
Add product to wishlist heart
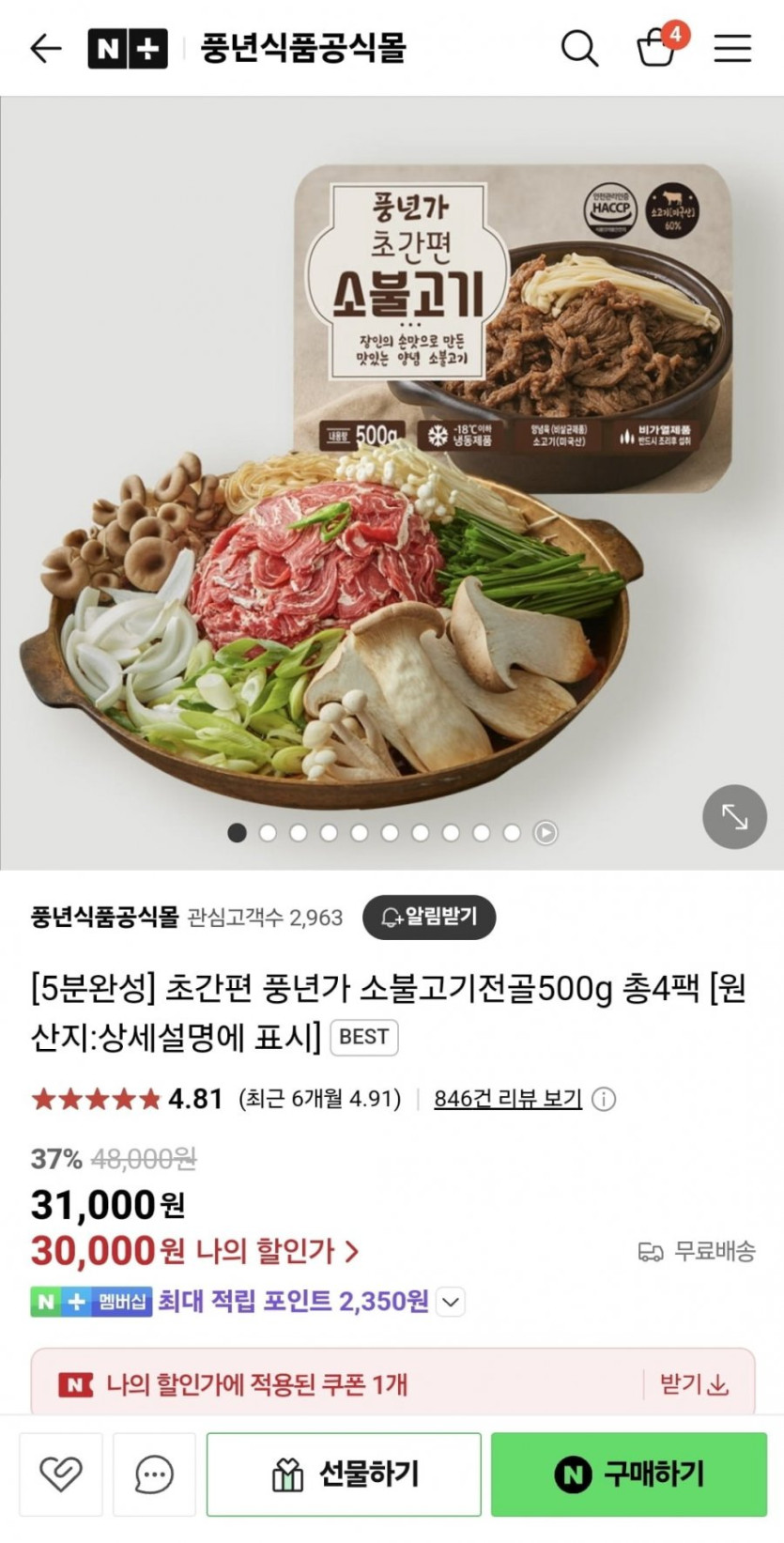[61, 1474]
